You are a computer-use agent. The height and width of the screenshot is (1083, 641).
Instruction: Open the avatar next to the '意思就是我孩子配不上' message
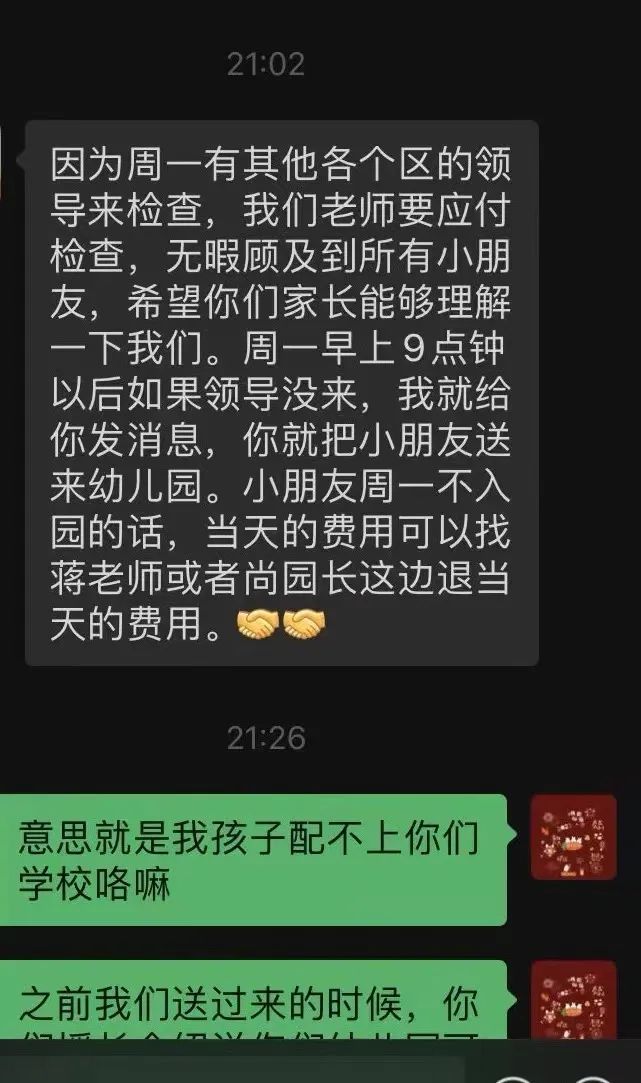pos(573,837)
